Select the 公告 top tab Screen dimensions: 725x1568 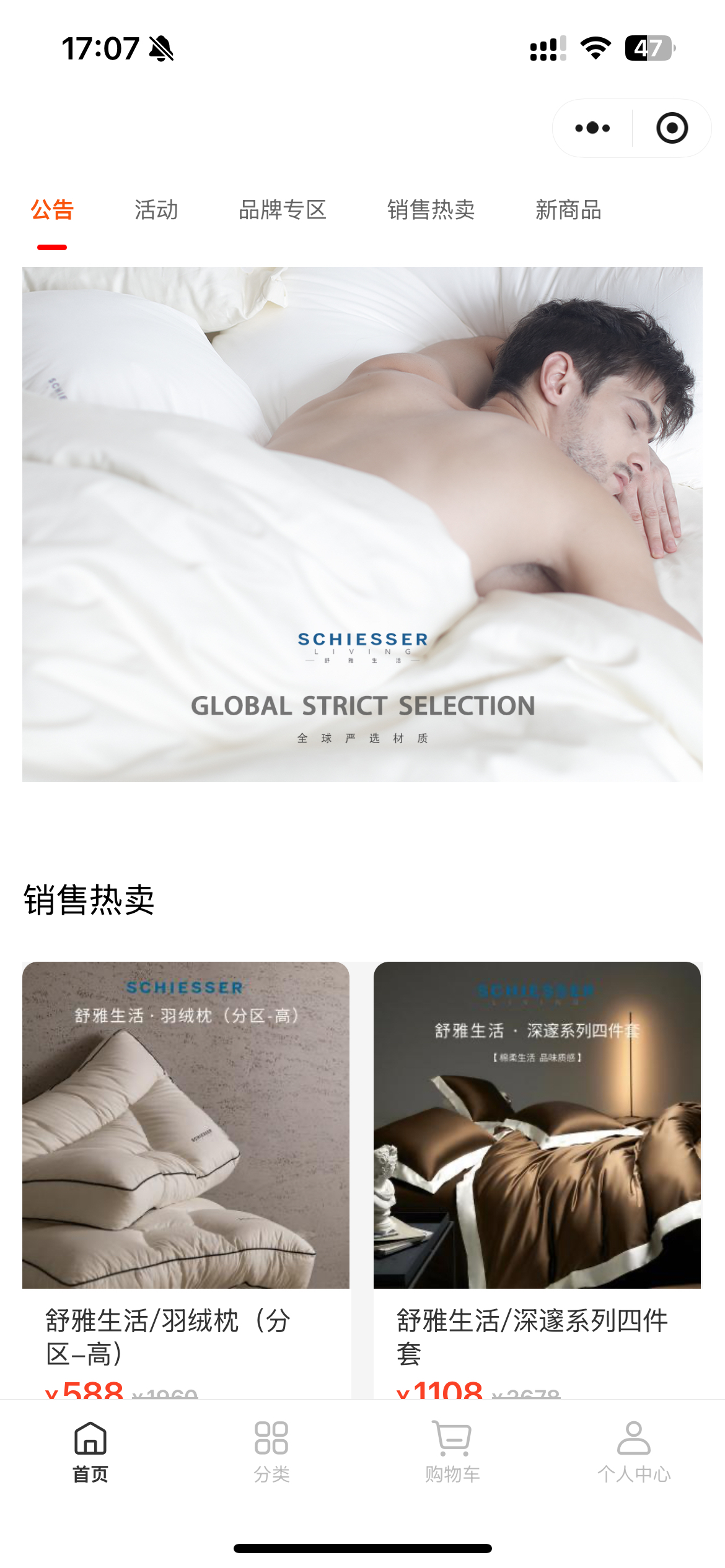[x=52, y=210]
